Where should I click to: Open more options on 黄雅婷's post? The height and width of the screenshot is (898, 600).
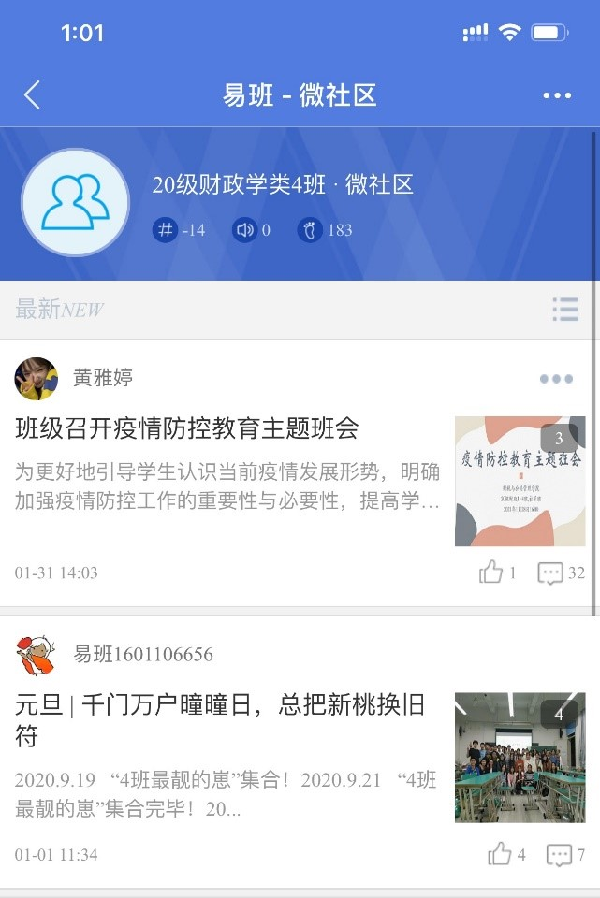click(556, 379)
